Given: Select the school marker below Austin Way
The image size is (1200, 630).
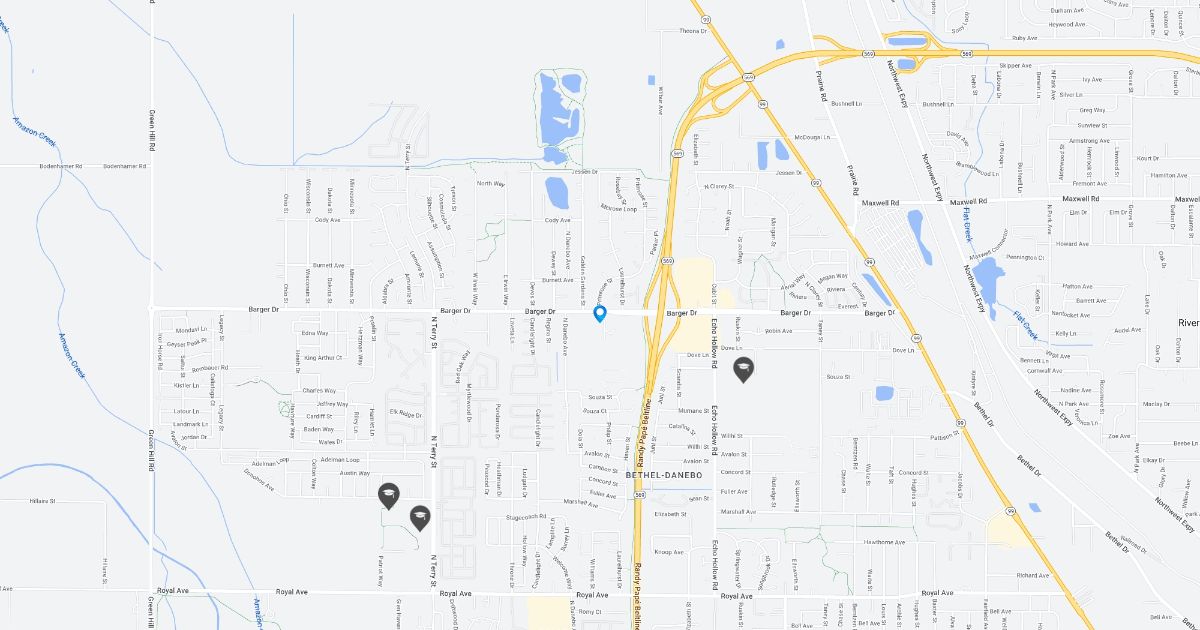Looking at the screenshot, I should pyautogui.click(x=388, y=494).
